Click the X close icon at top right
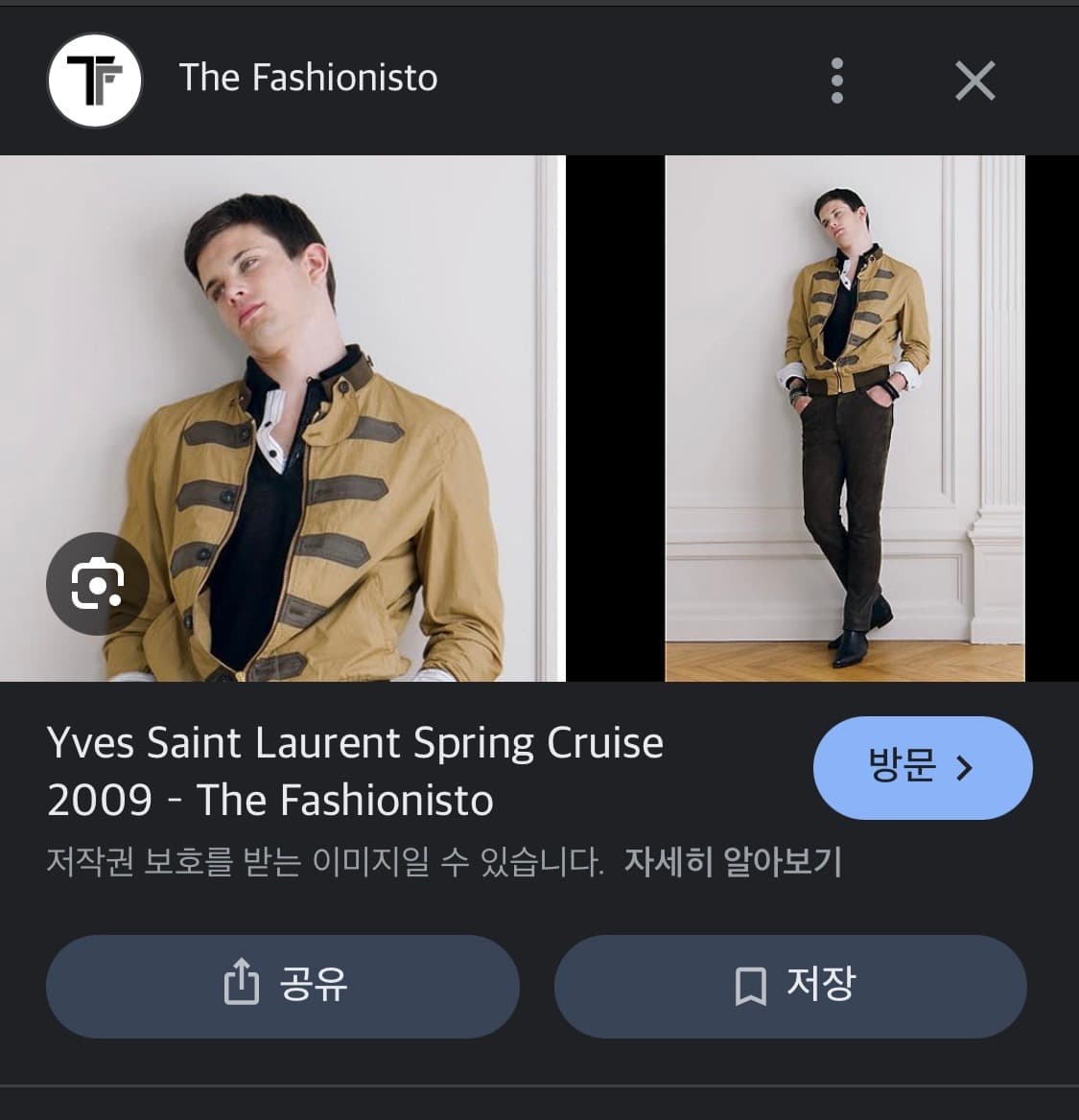This screenshot has width=1079, height=1120. (974, 81)
